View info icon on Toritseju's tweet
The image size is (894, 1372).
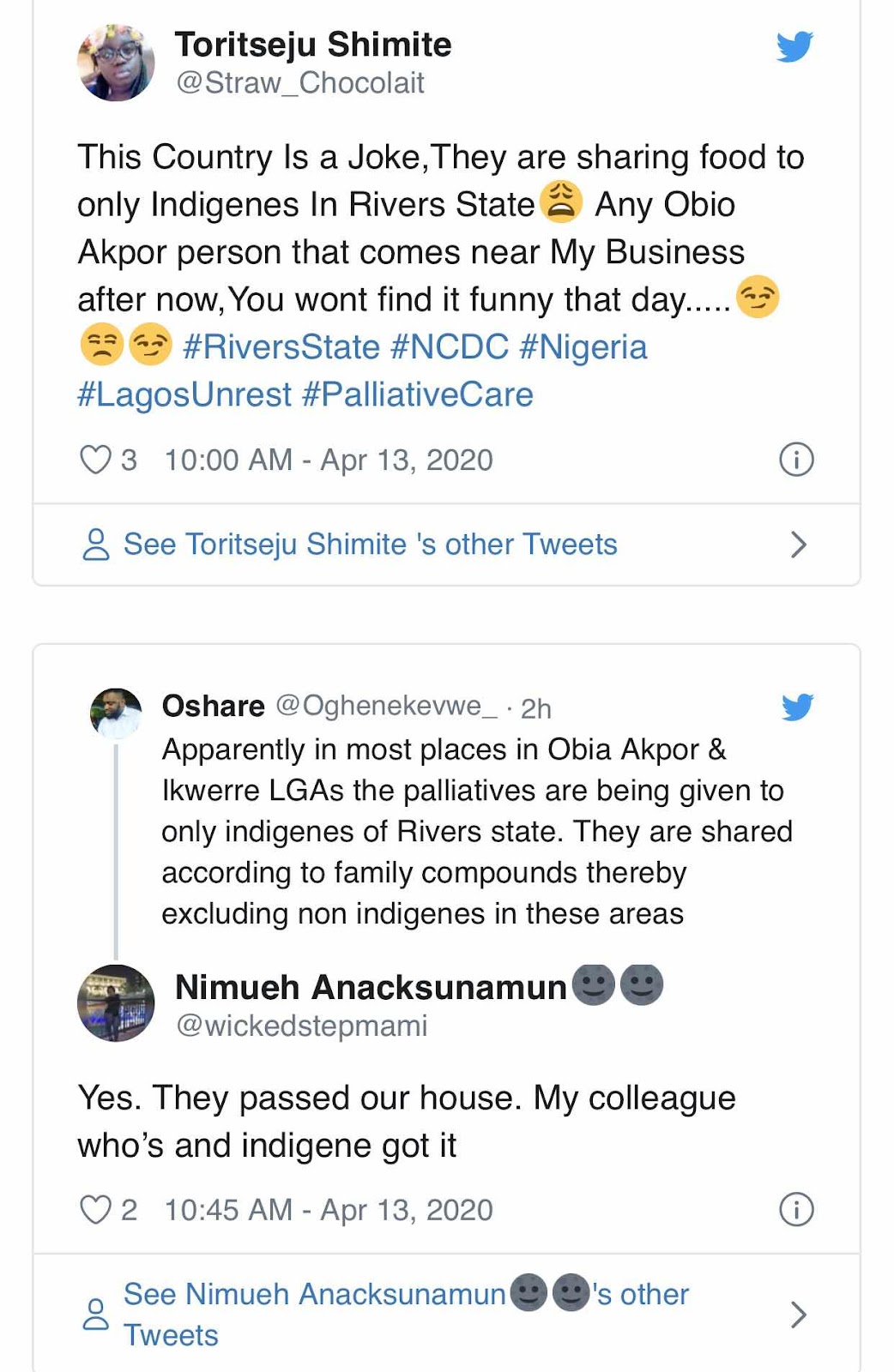(x=795, y=460)
